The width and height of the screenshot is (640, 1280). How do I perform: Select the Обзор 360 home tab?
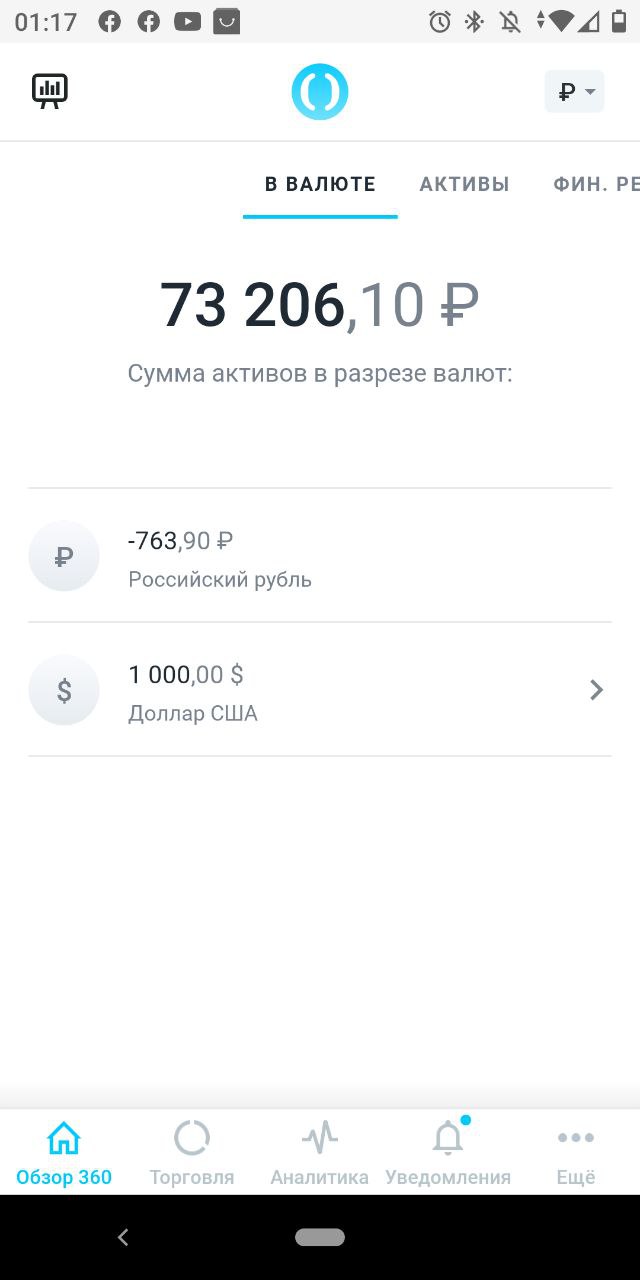coord(64,1152)
